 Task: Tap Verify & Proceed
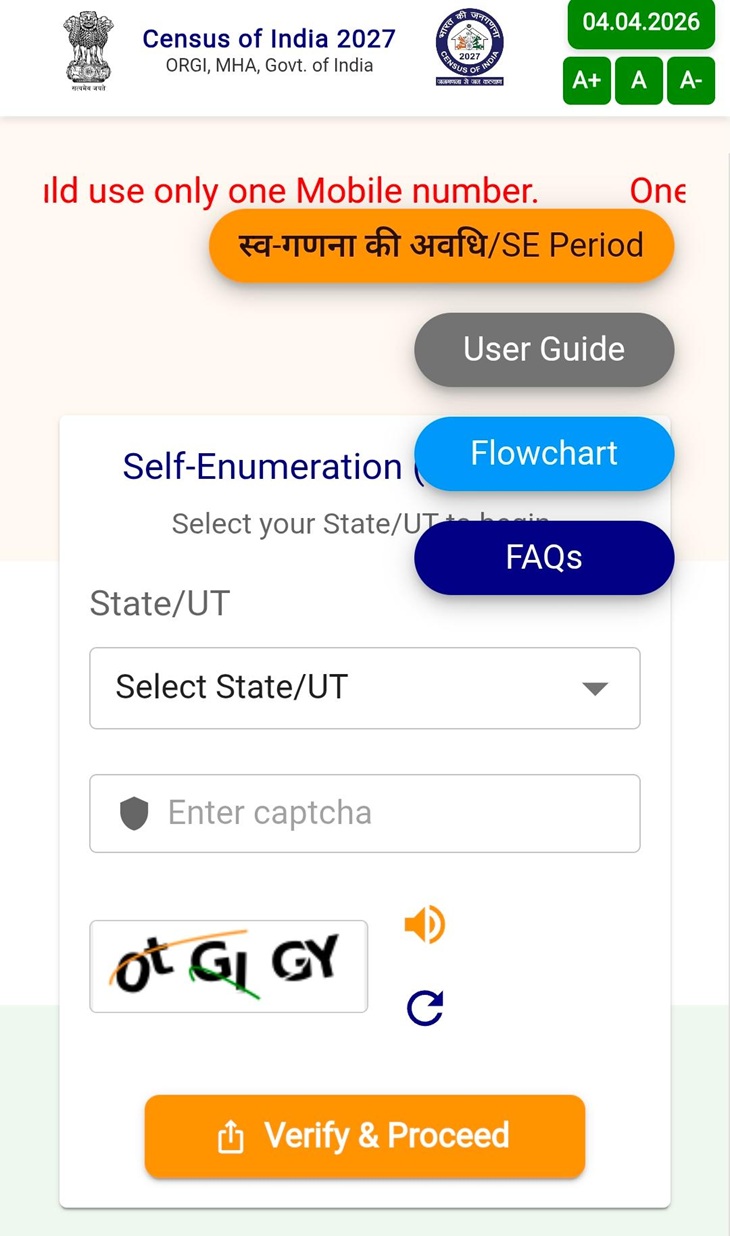pyautogui.click(x=364, y=1136)
